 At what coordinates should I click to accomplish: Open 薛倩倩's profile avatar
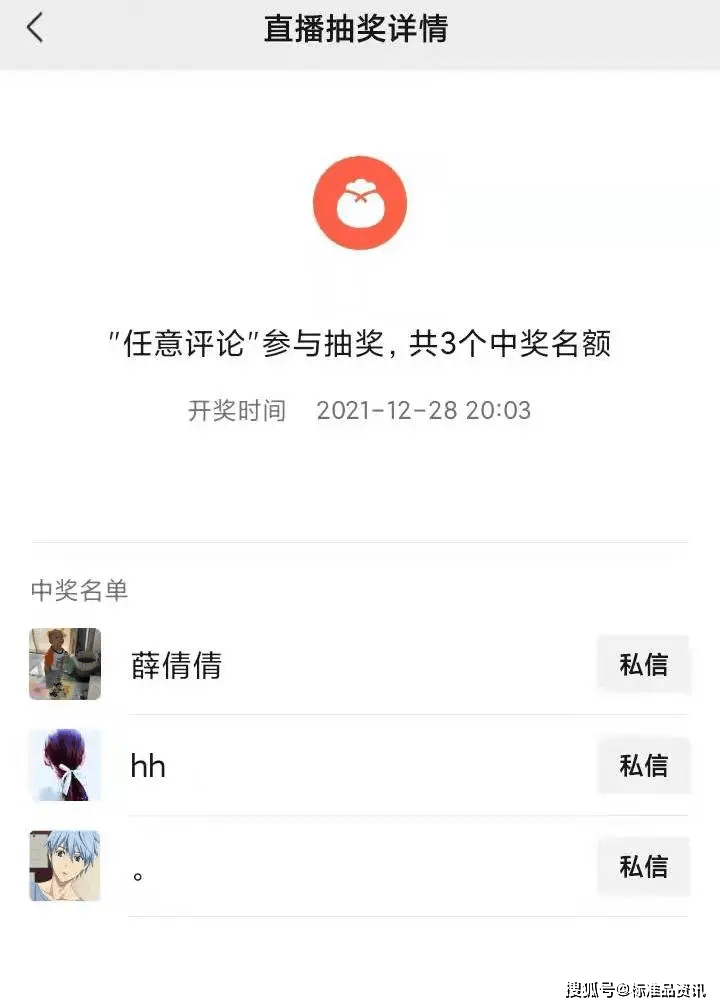click(65, 664)
